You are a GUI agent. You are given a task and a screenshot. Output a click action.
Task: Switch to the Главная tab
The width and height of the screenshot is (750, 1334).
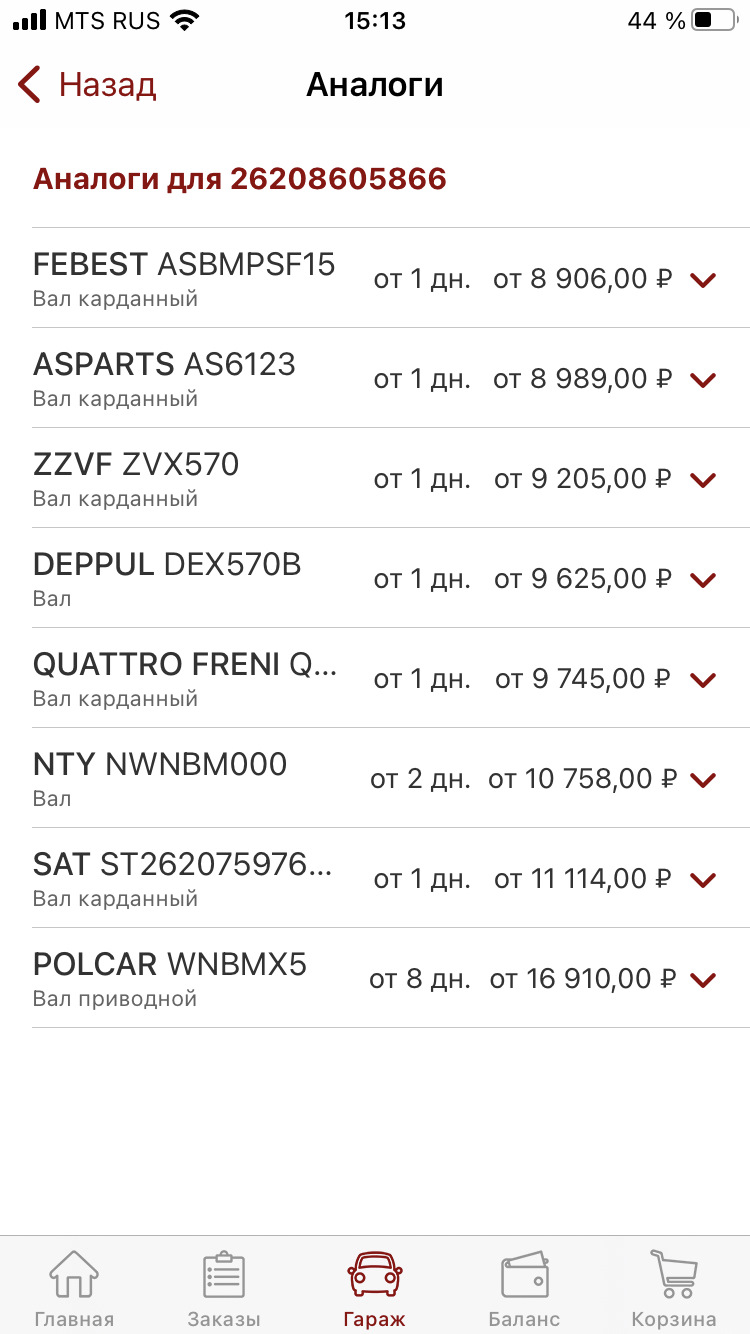(74, 1289)
